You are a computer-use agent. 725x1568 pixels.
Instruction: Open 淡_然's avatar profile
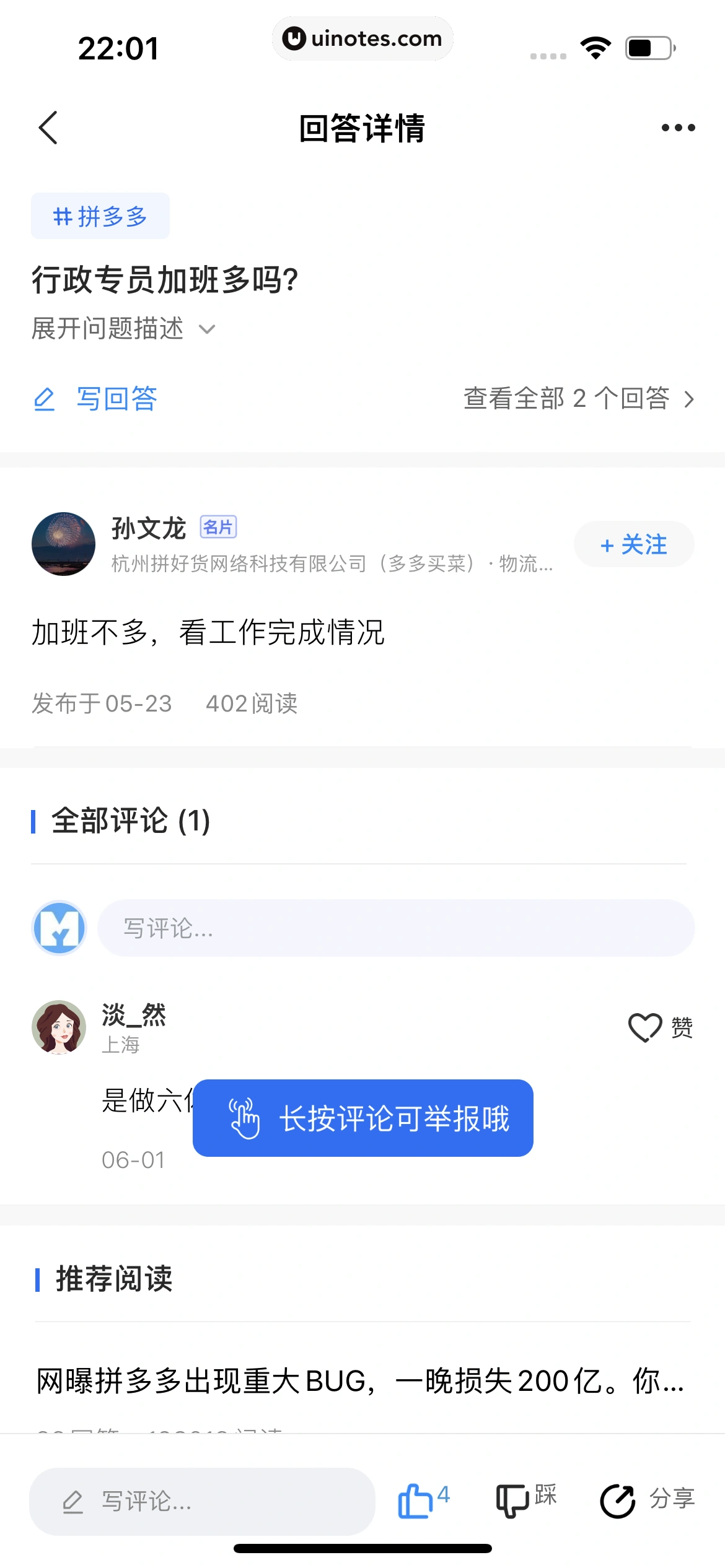coord(59,1027)
